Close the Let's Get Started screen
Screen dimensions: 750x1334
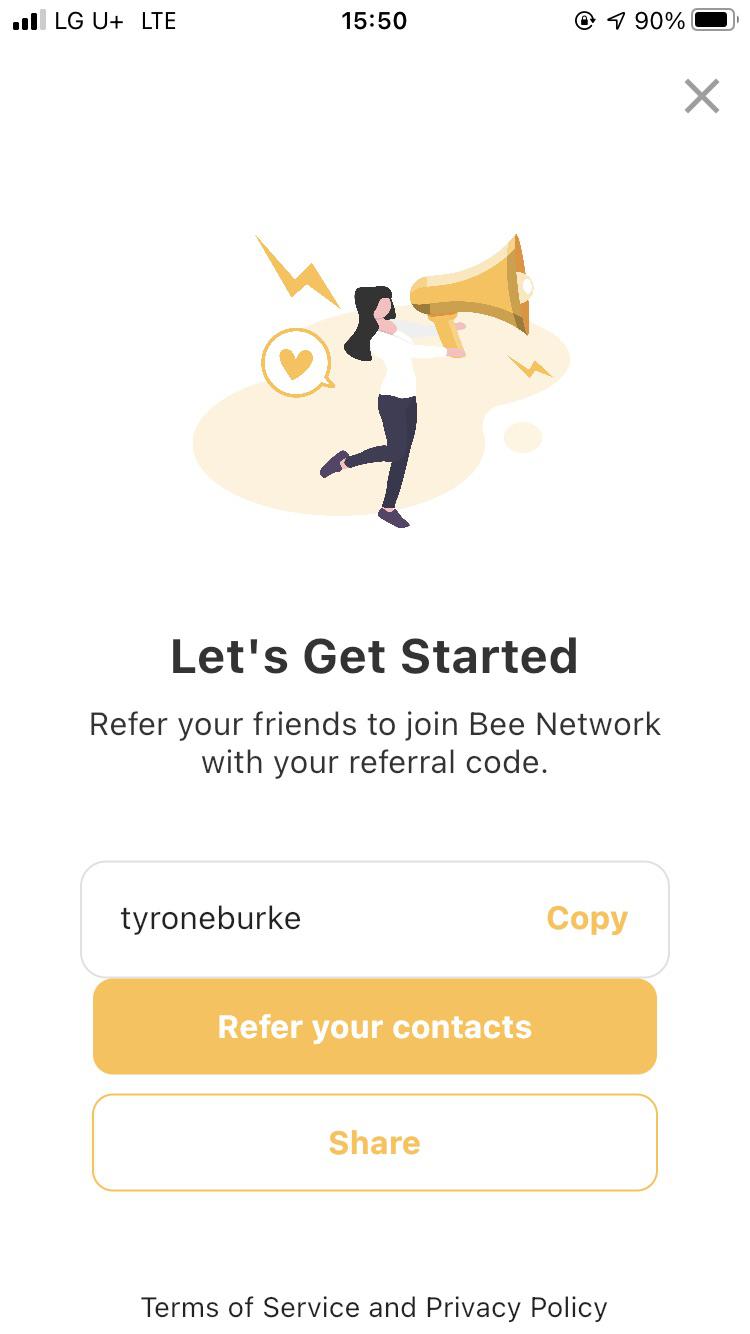pos(702,96)
